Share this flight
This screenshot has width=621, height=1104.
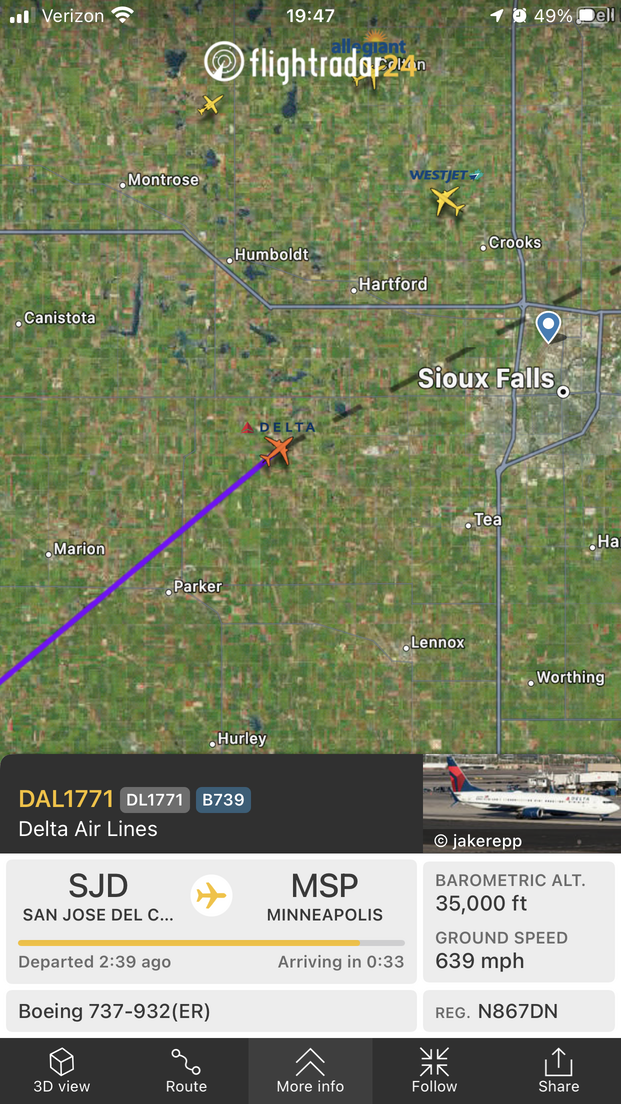point(558,1070)
